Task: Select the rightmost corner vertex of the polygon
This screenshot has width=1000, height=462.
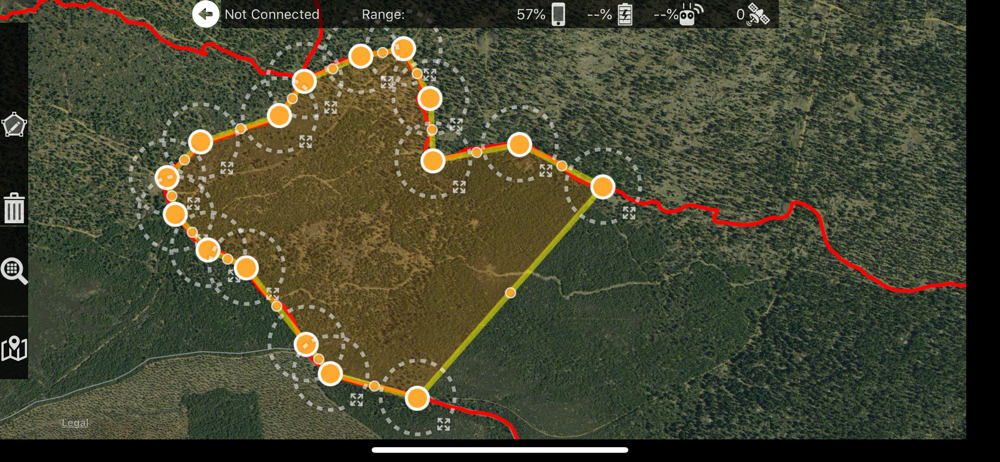Action: click(x=603, y=187)
